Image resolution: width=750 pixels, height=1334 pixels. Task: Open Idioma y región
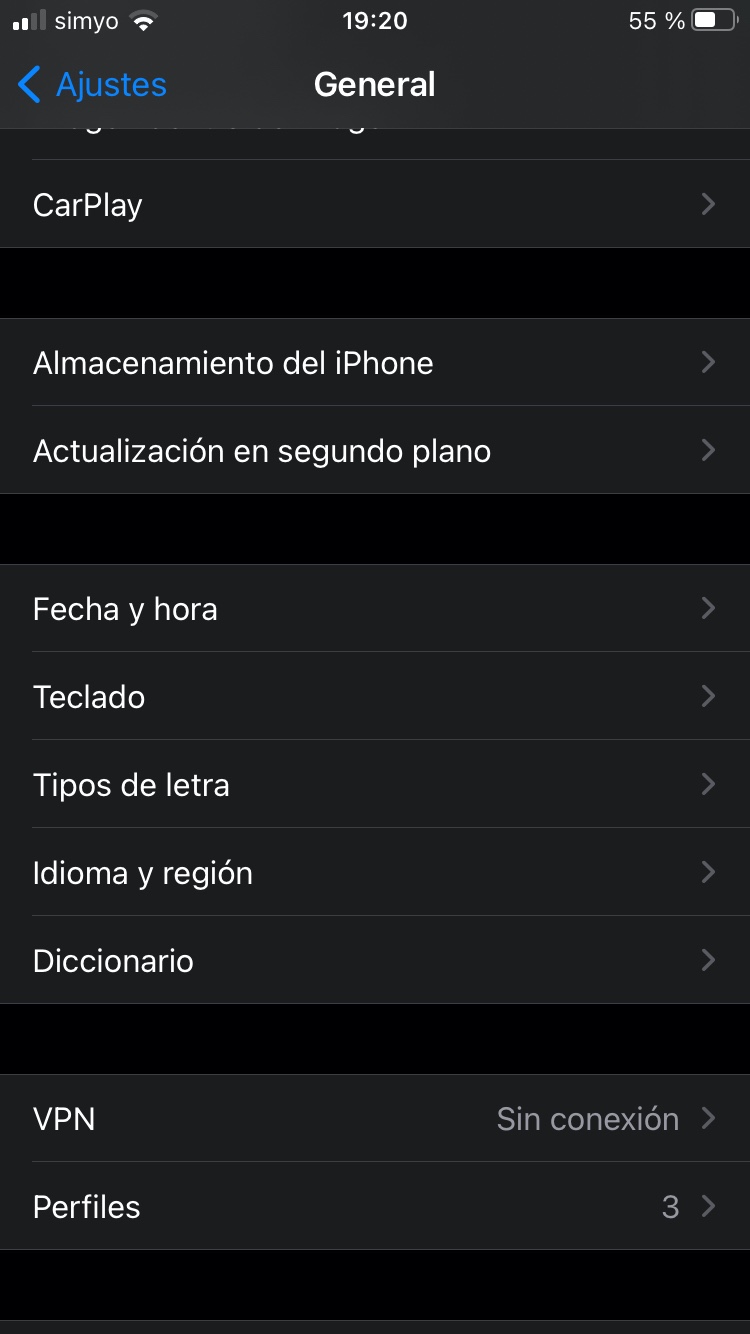coord(375,873)
